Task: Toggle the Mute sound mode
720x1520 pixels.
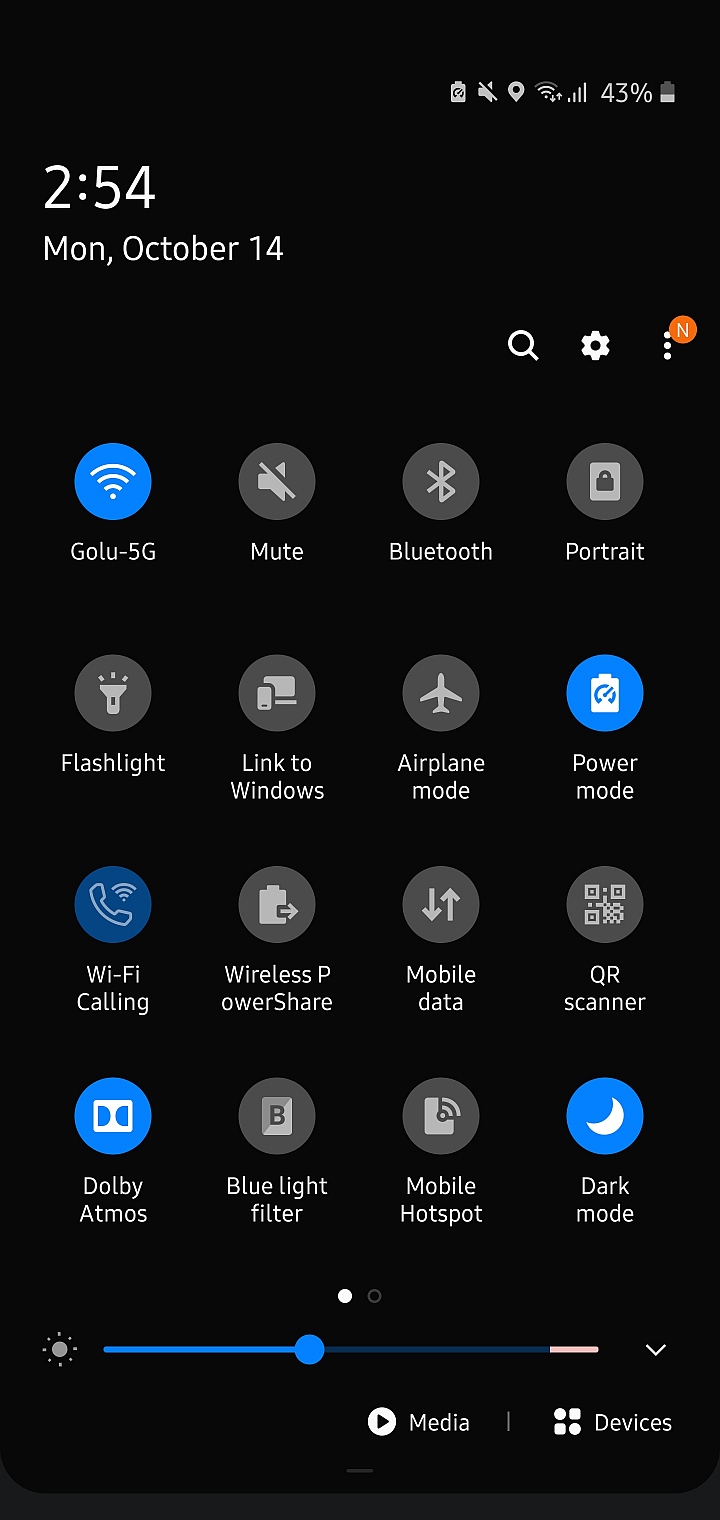Action: coord(277,482)
